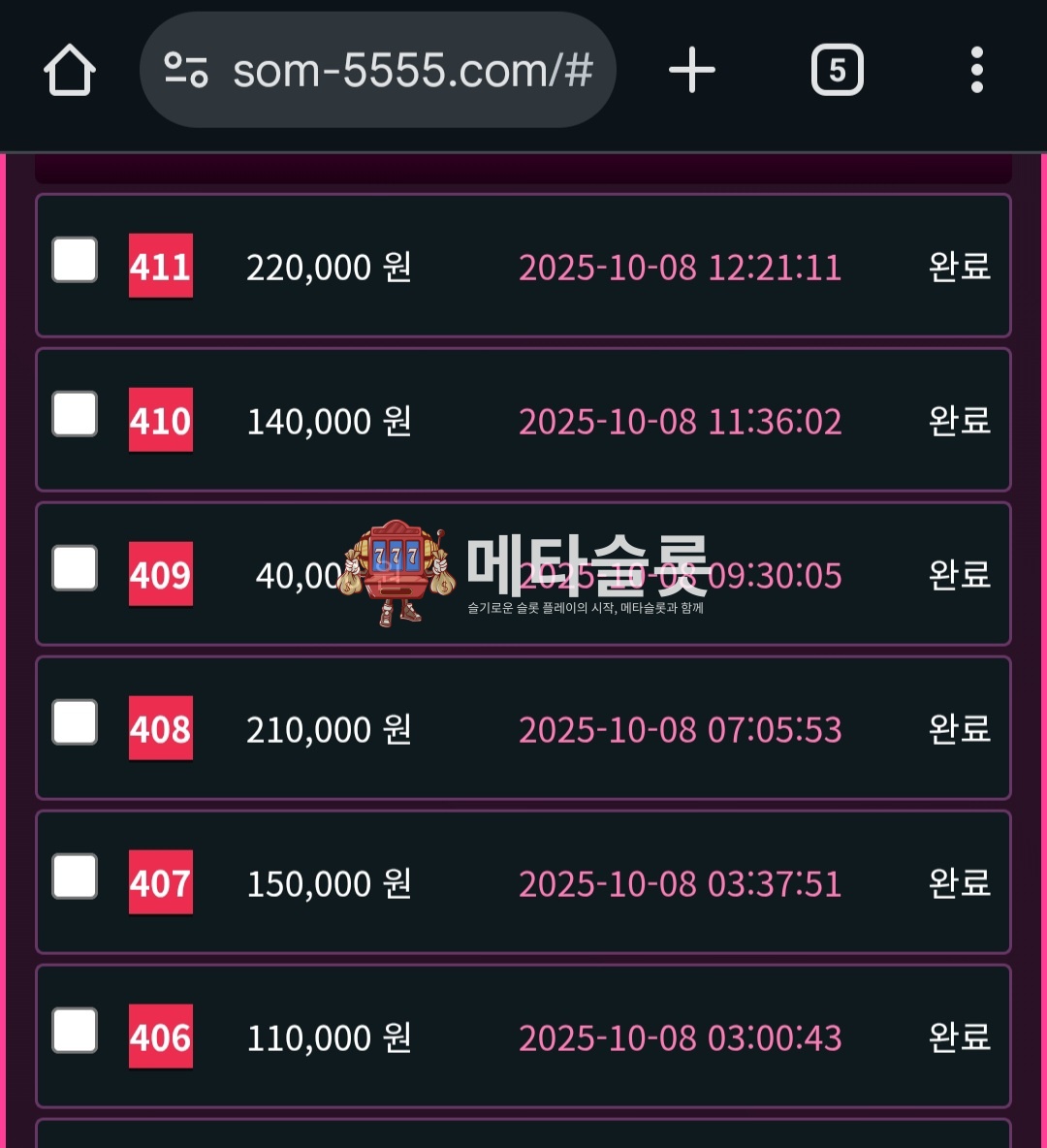Check the 406 row checkbox
The height and width of the screenshot is (1148, 1047).
point(75,1031)
